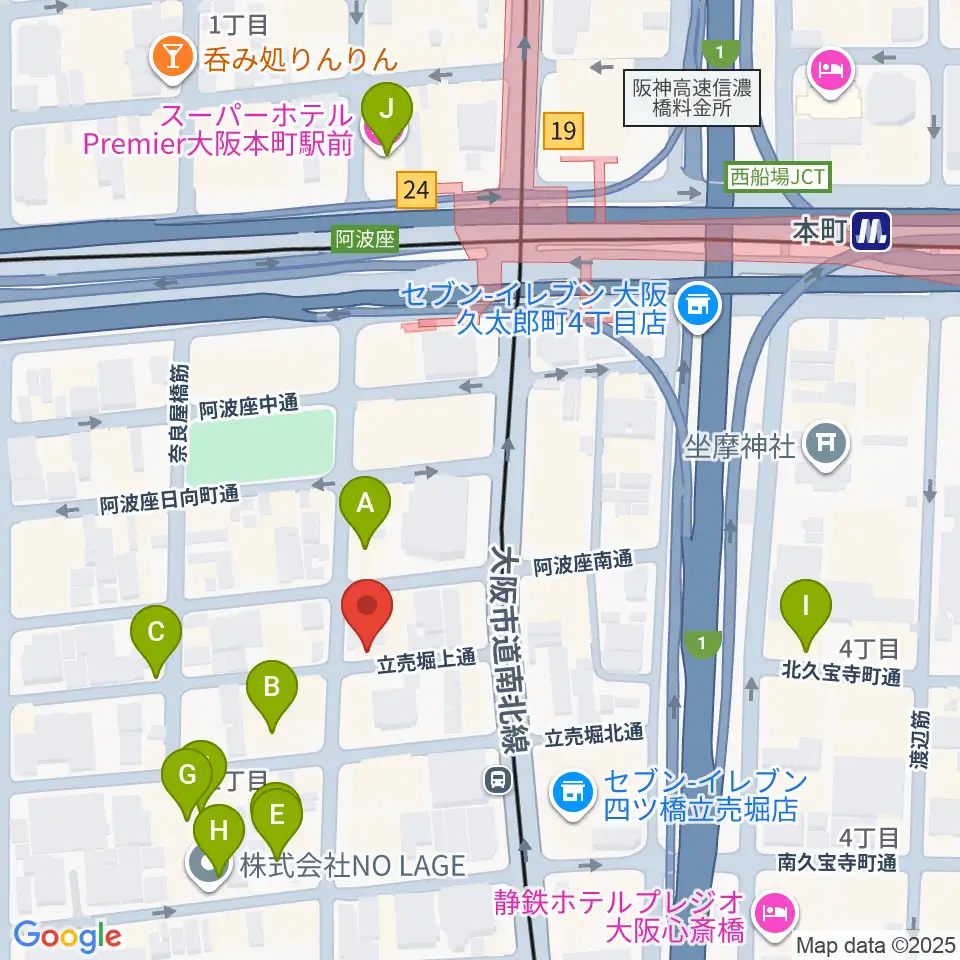Tap the 坐摩神社 shrine icon
Image resolution: width=960 pixels, height=960 pixels.
[827, 444]
